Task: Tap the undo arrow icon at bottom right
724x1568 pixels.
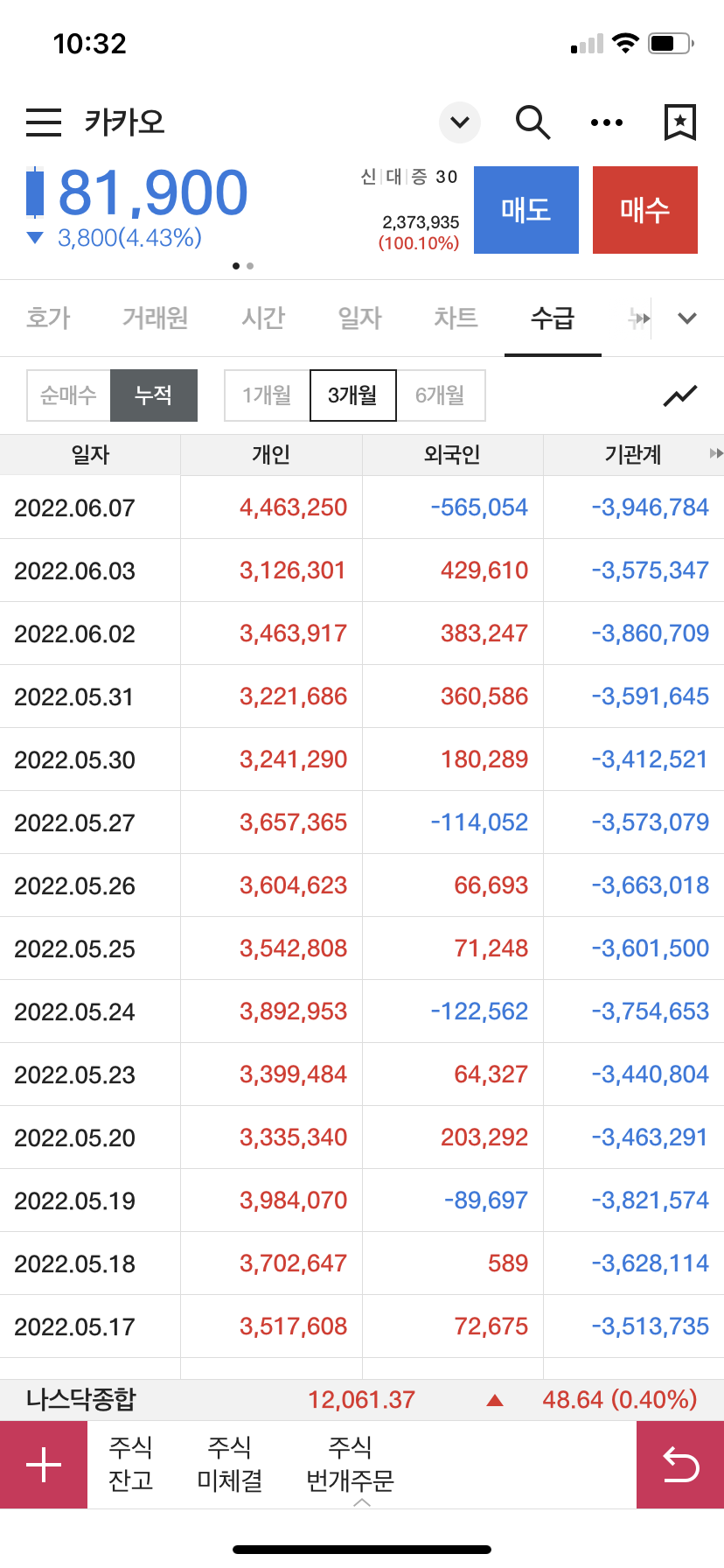Action: (679, 1464)
